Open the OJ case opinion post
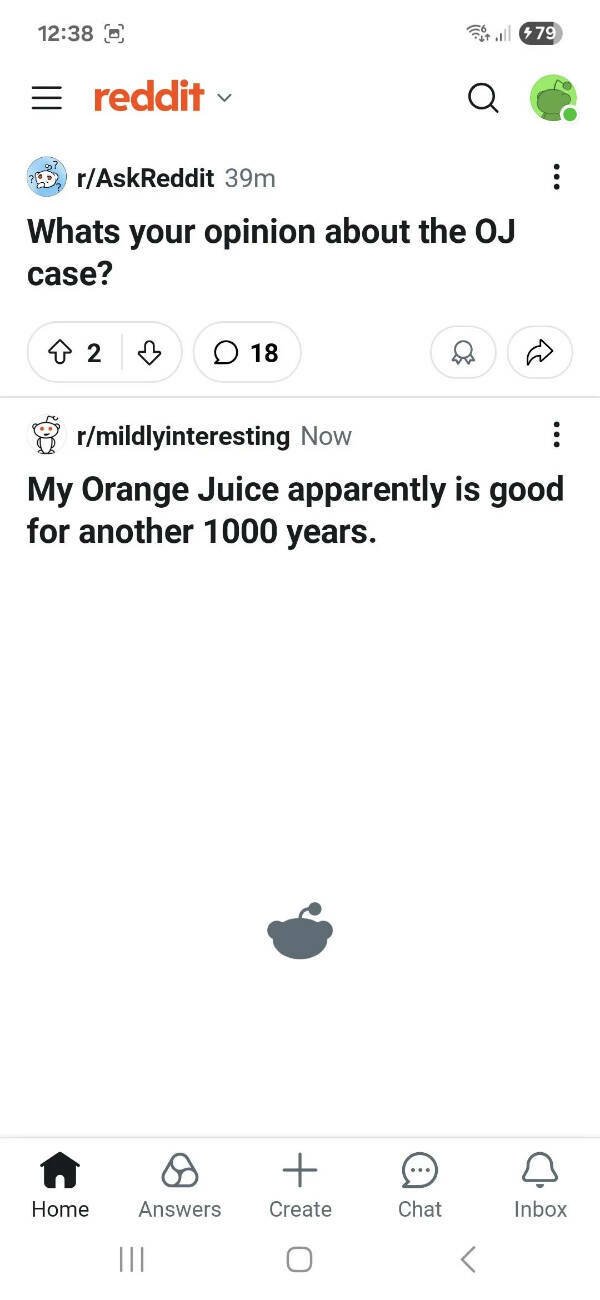 pyautogui.click(x=270, y=252)
